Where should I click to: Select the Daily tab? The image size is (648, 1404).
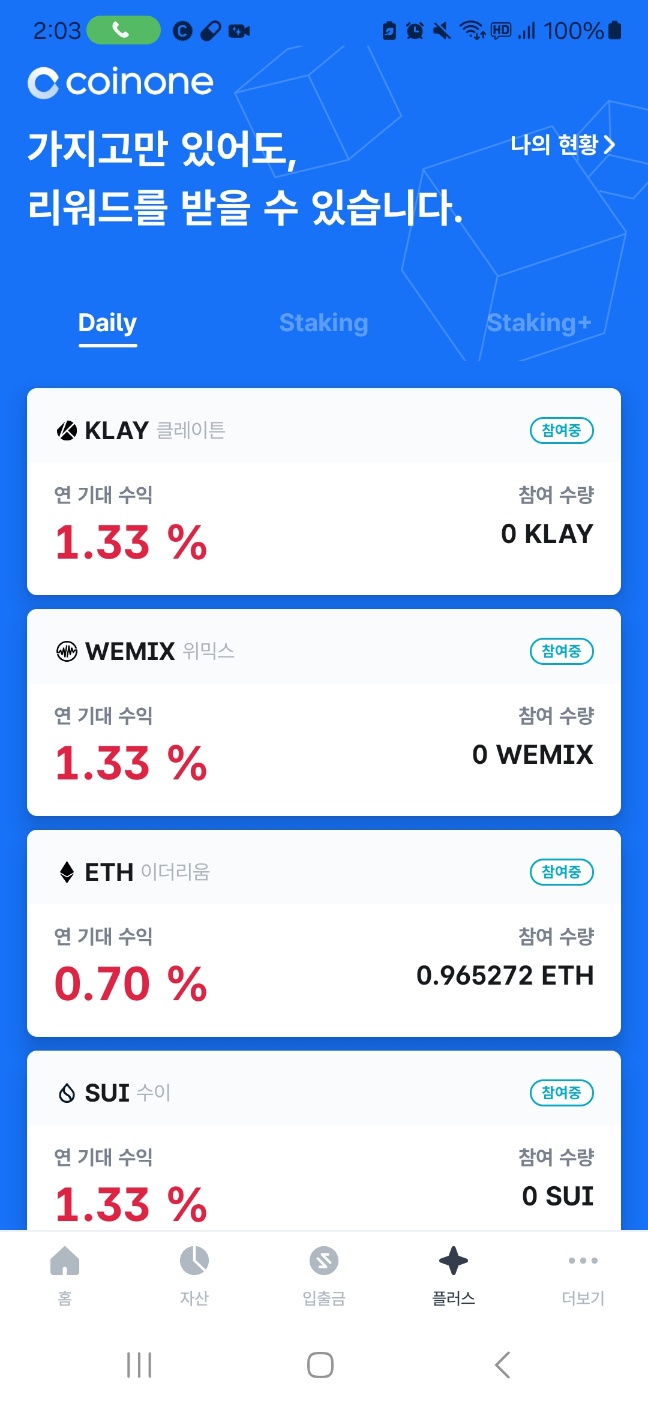pos(107,323)
